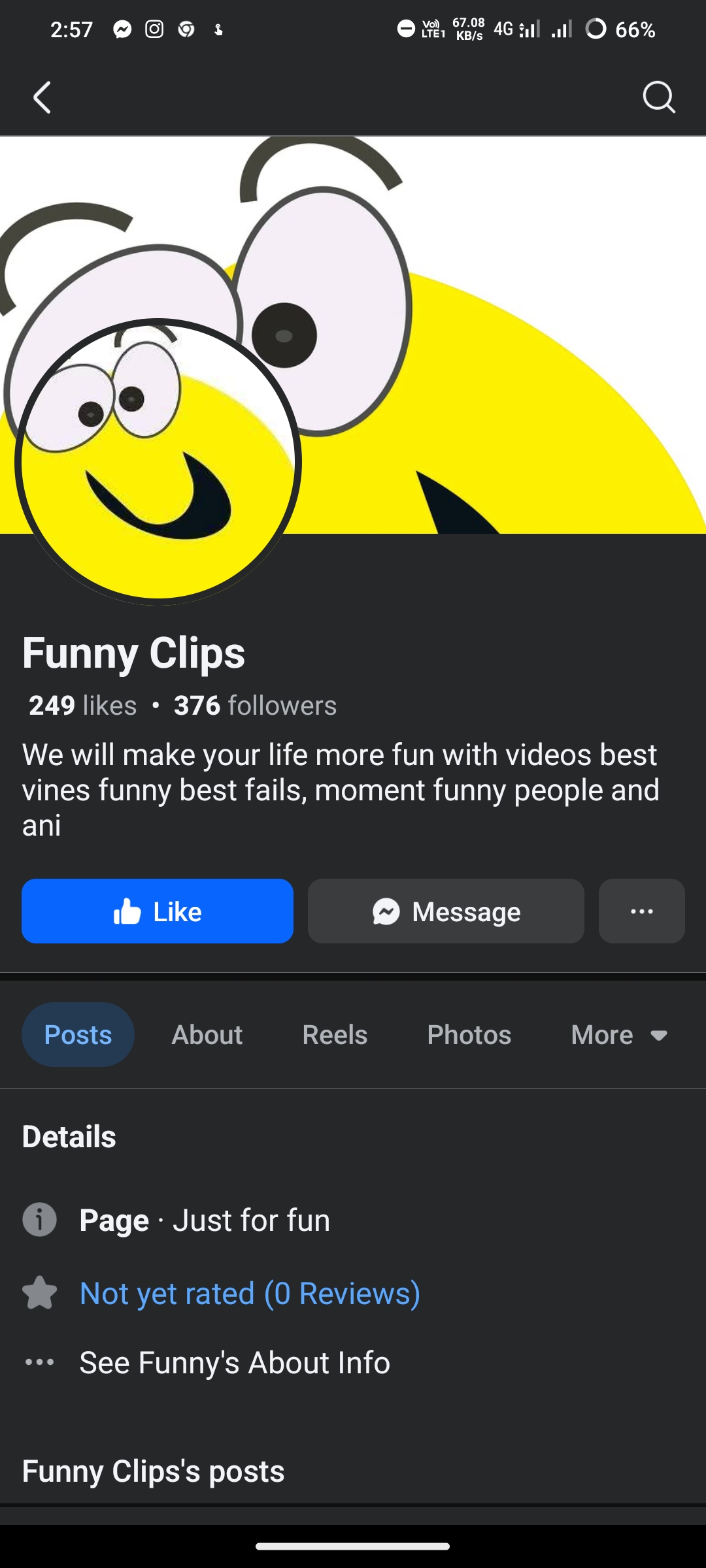Viewport: 706px width, 1568px height.
Task: Open search on this page
Action: [x=658, y=98]
